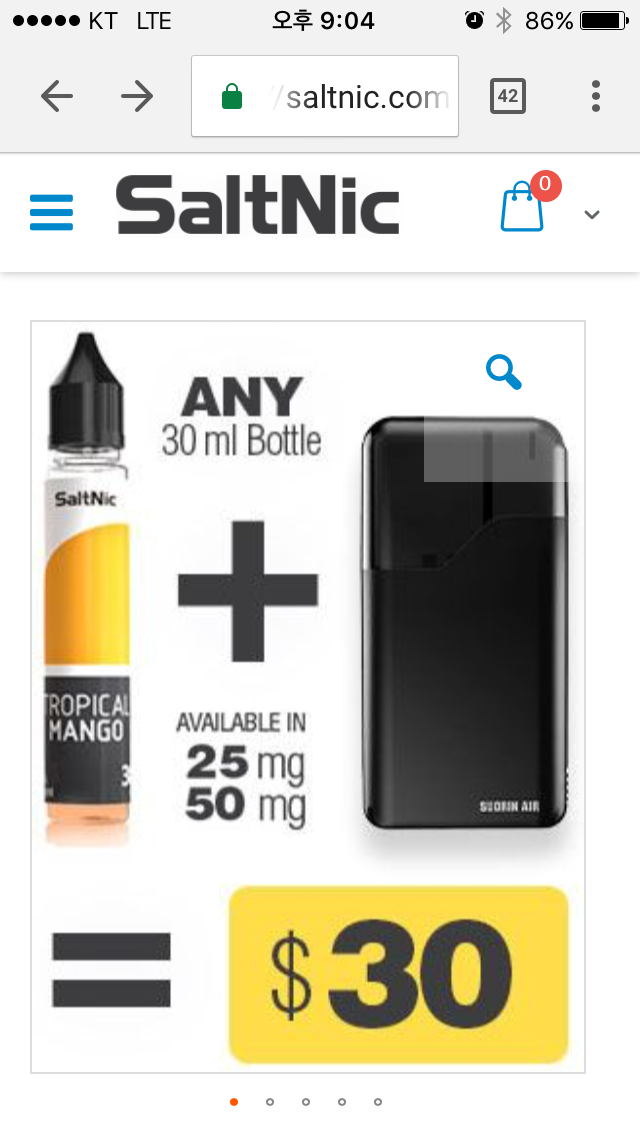Viewport: 640px width, 1136px height.
Task: Expand the dropdown chevron beside the cart
Action: (x=592, y=214)
